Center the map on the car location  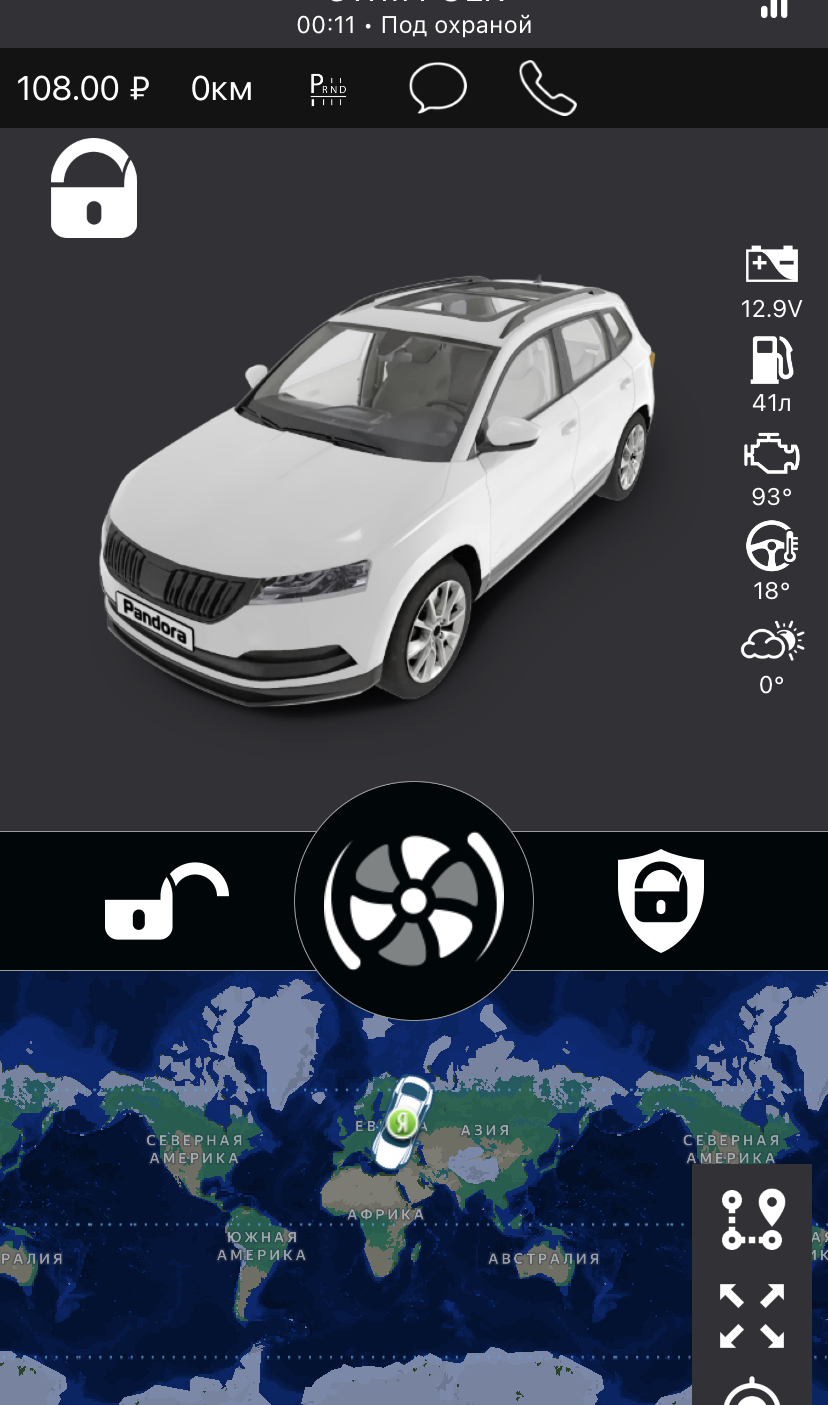point(752,1393)
